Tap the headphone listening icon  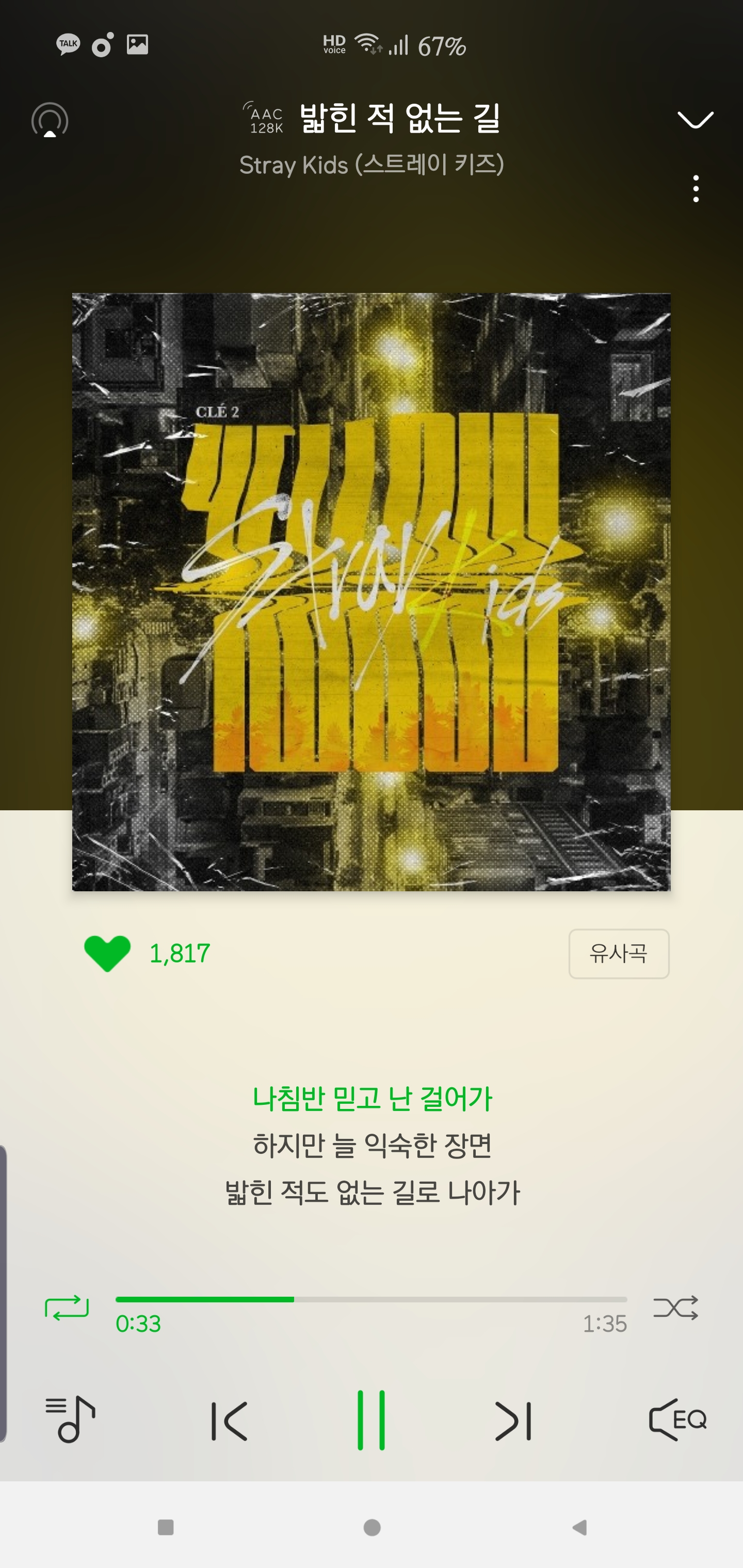[x=51, y=119]
